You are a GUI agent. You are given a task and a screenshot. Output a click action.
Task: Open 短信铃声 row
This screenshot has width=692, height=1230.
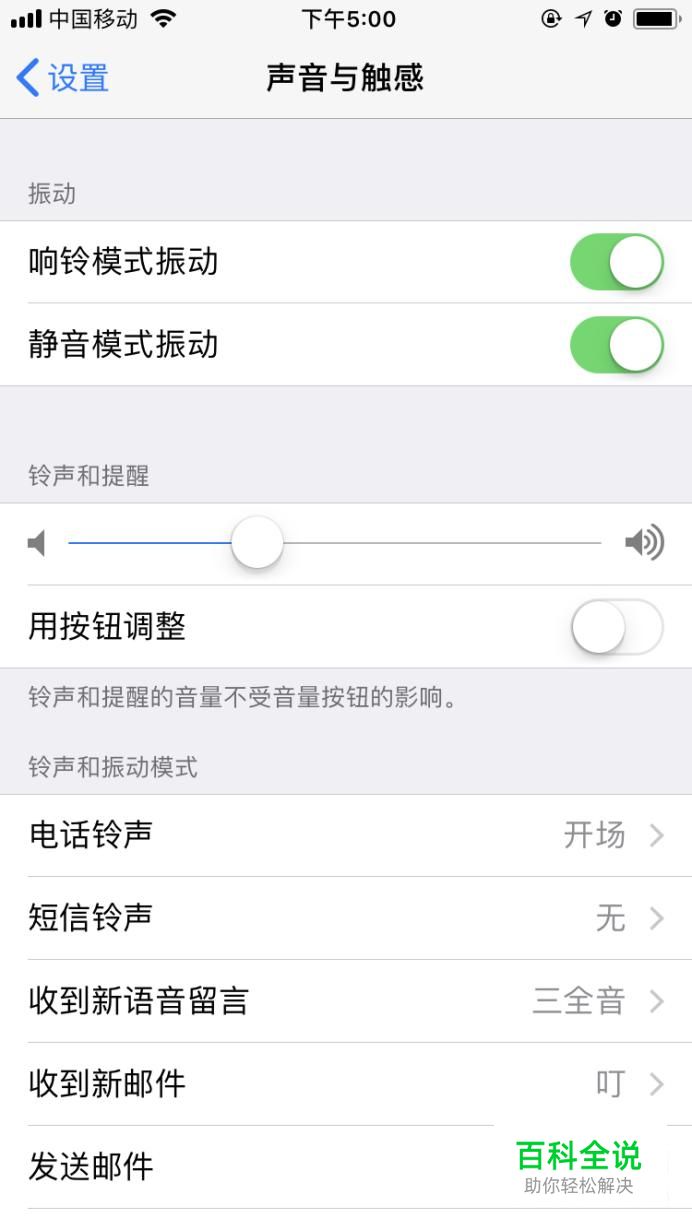tap(346, 918)
